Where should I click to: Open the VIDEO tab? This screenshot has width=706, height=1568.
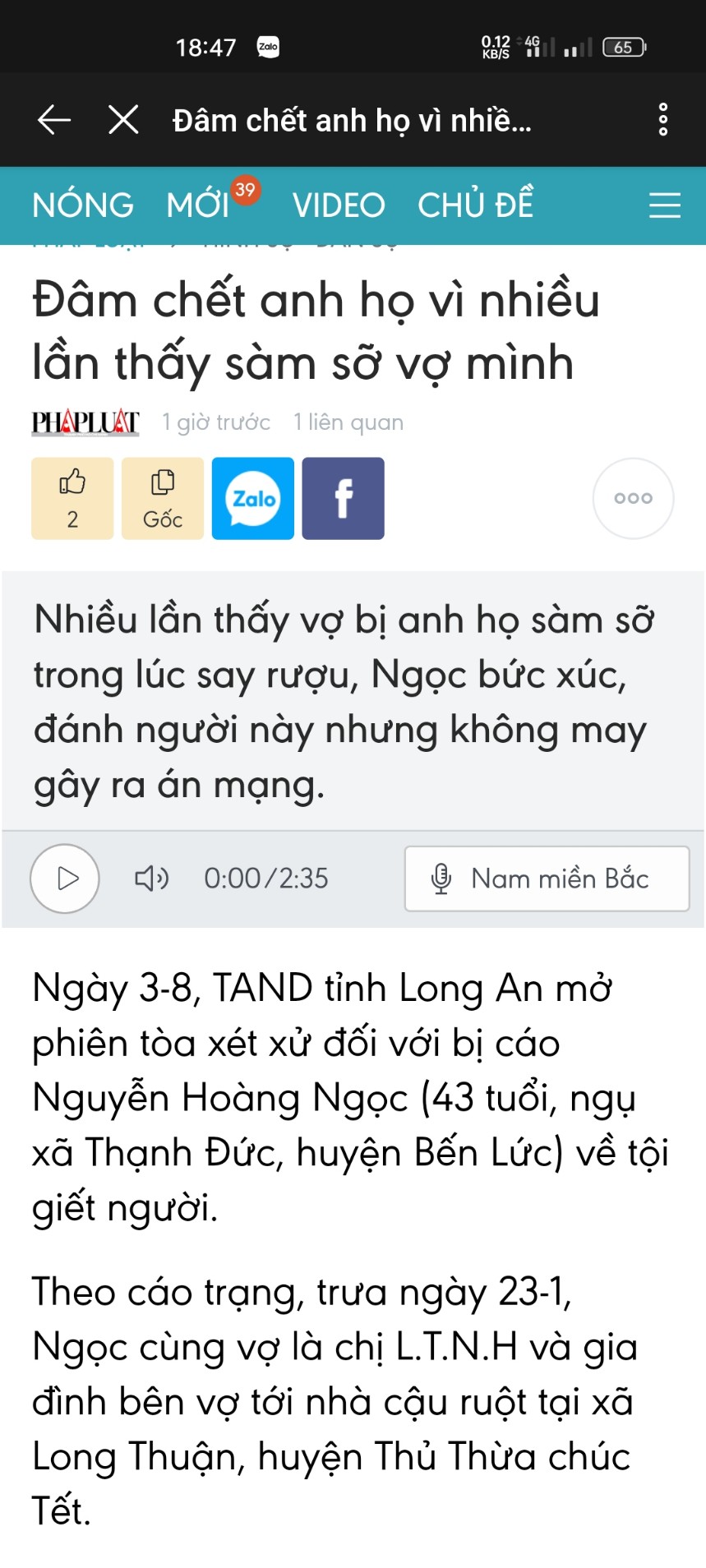coord(339,205)
